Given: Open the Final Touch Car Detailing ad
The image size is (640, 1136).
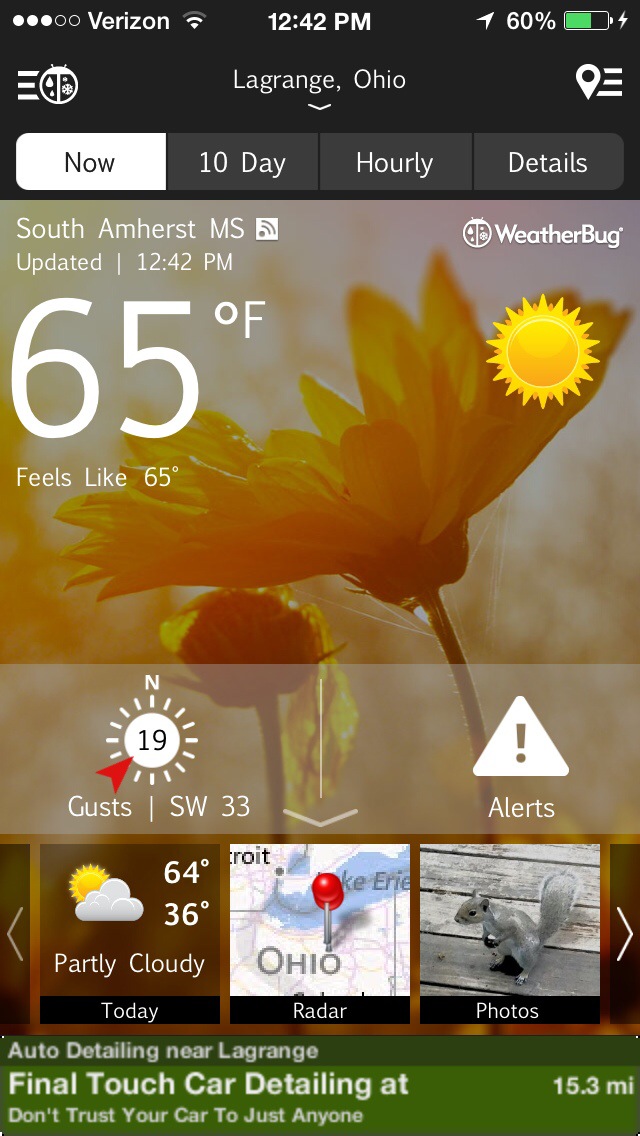Looking at the screenshot, I should click(x=320, y=1085).
